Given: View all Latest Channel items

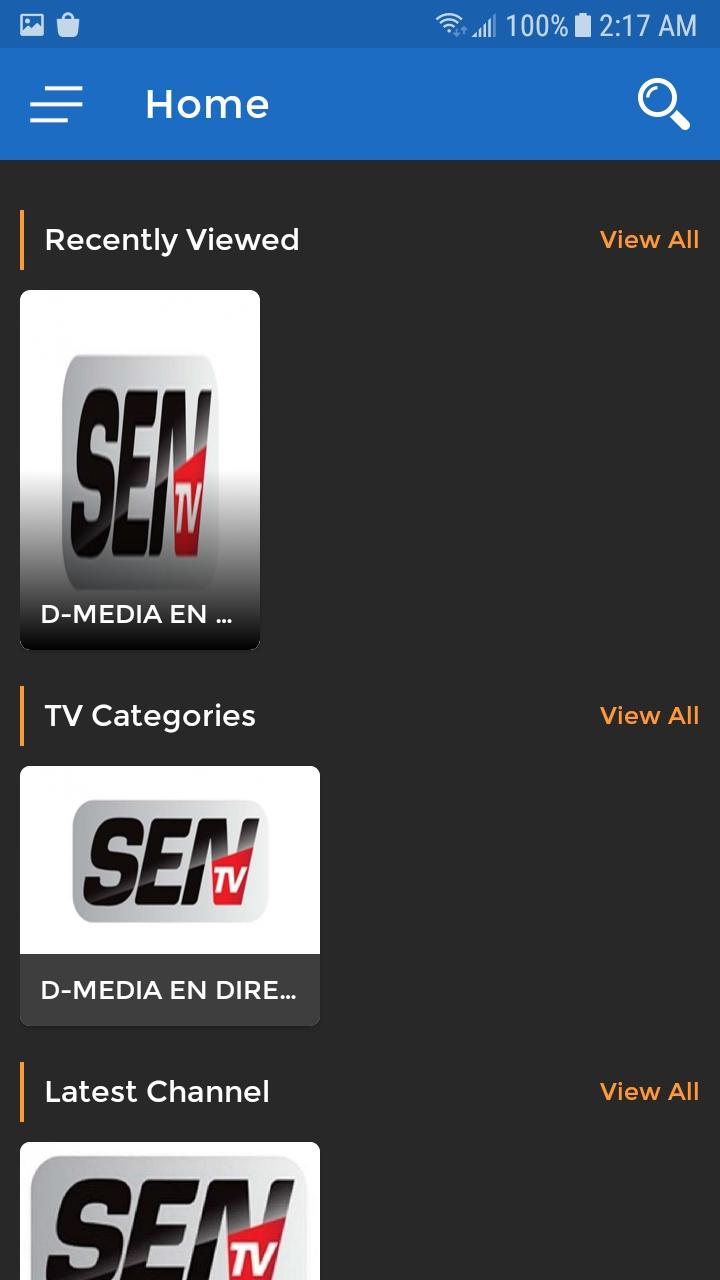Looking at the screenshot, I should point(649,1092).
